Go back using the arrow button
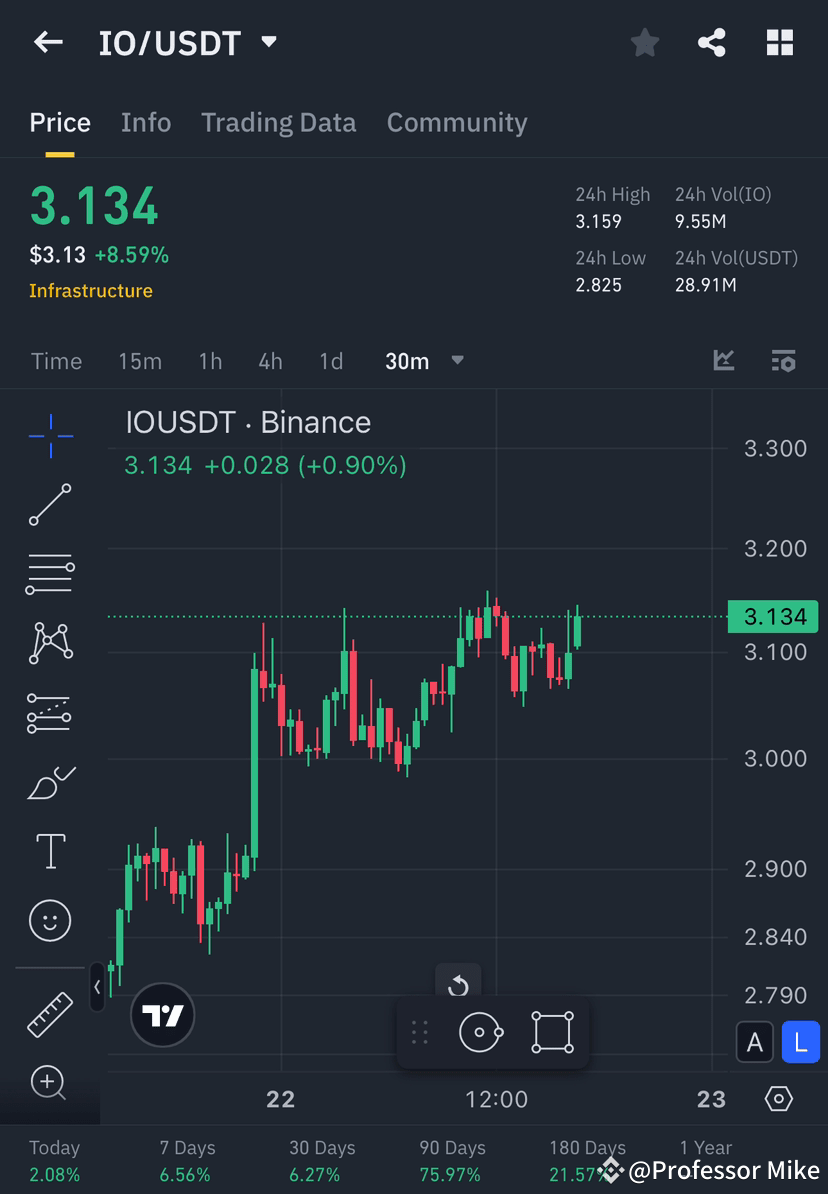The height and width of the screenshot is (1194, 828). tap(48, 43)
